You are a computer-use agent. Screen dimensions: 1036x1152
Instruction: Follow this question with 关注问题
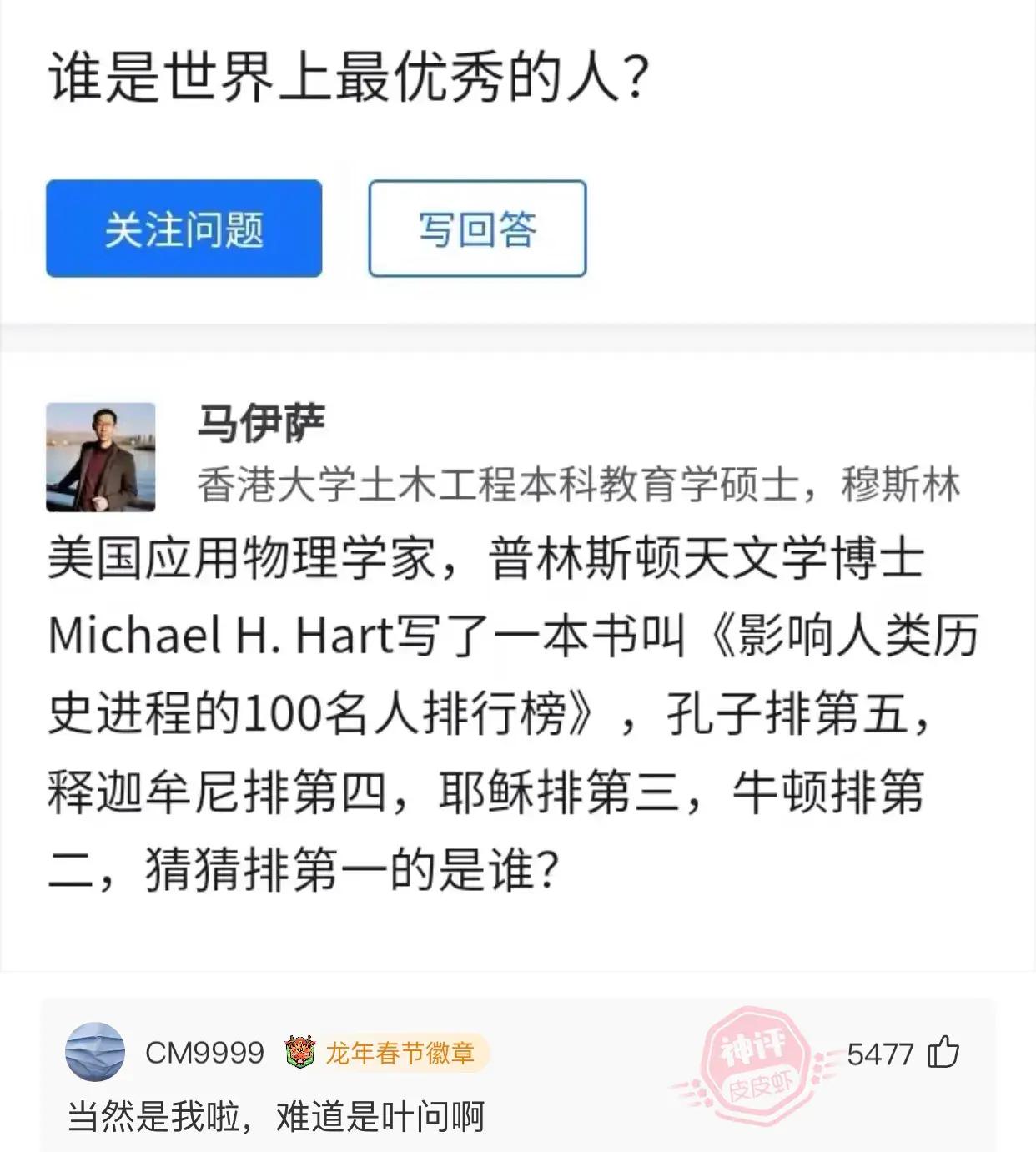point(184,229)
